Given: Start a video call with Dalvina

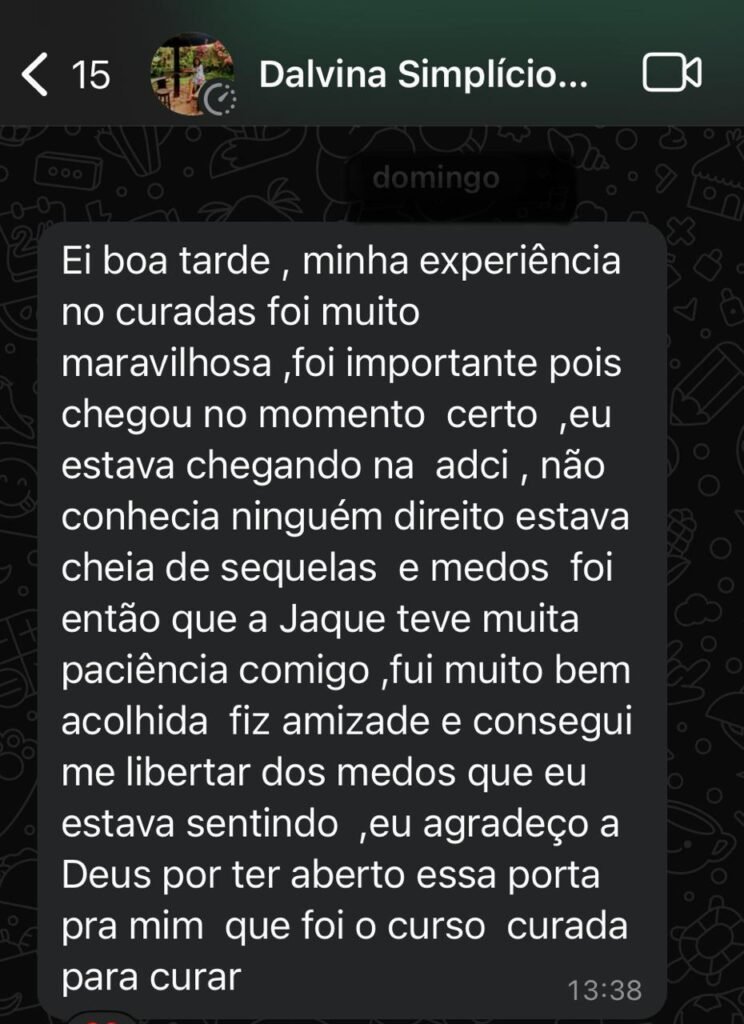Looking at the screenshot, I should [x=671, y=74].
